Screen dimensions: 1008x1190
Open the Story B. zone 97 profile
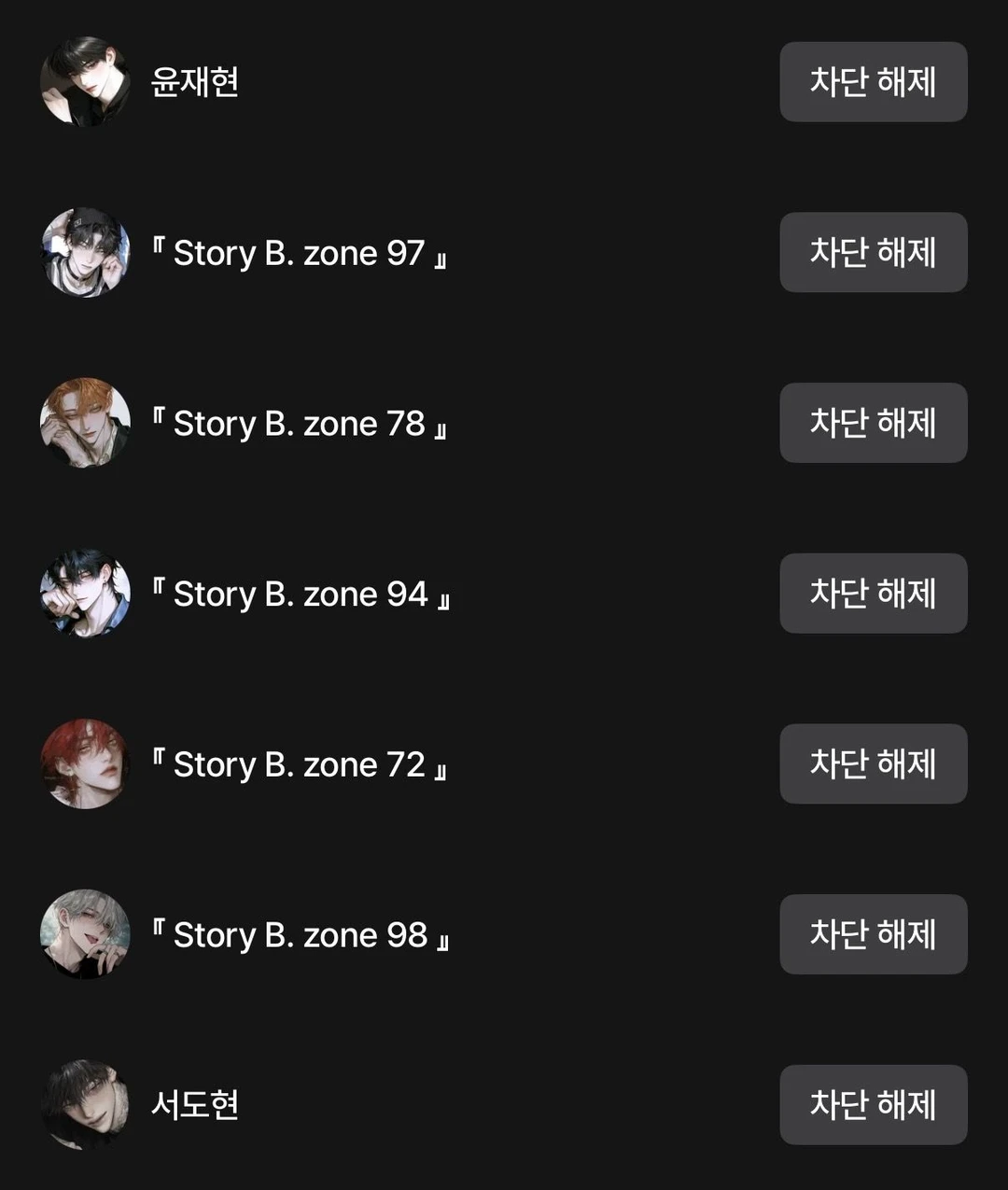click(299, 253)
